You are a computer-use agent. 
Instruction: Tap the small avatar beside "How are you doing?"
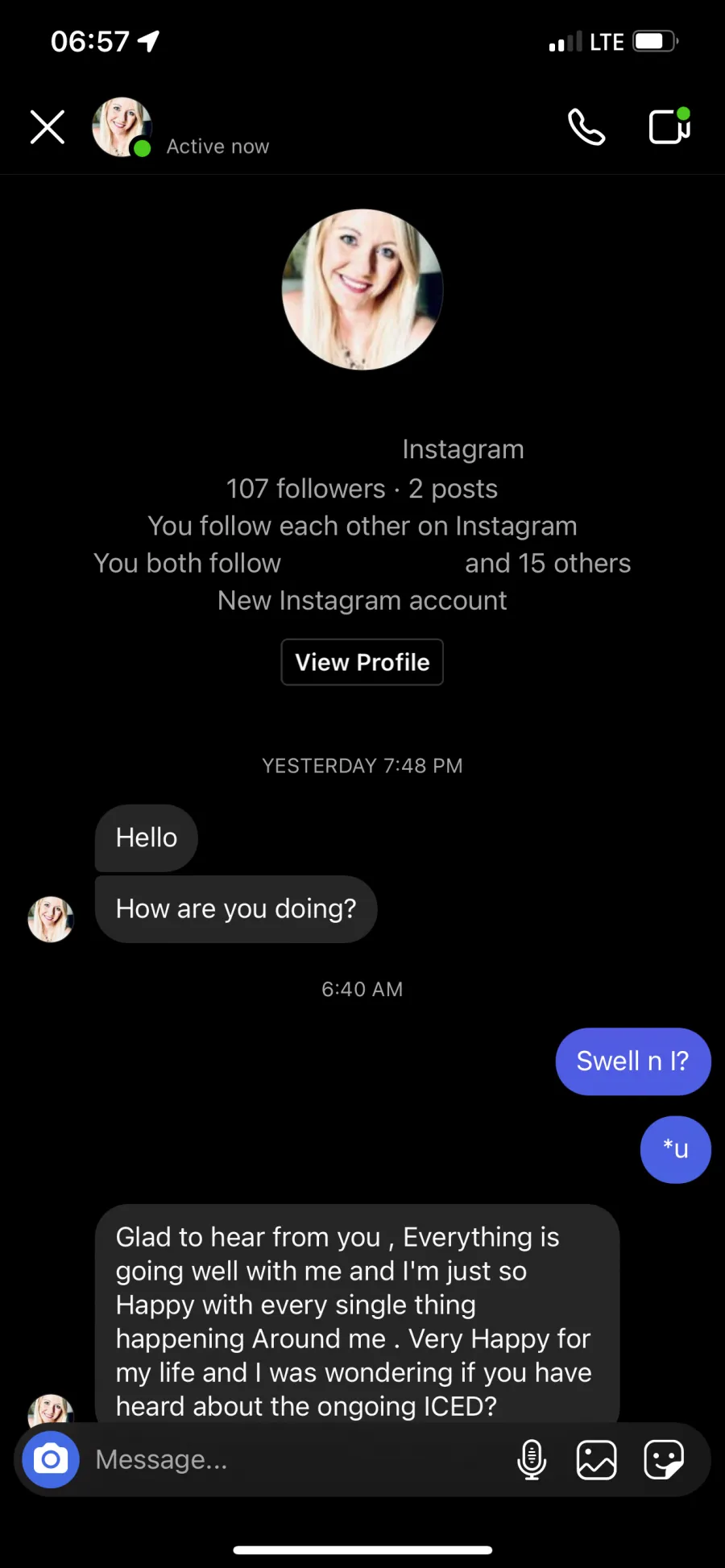coord(51,920)
